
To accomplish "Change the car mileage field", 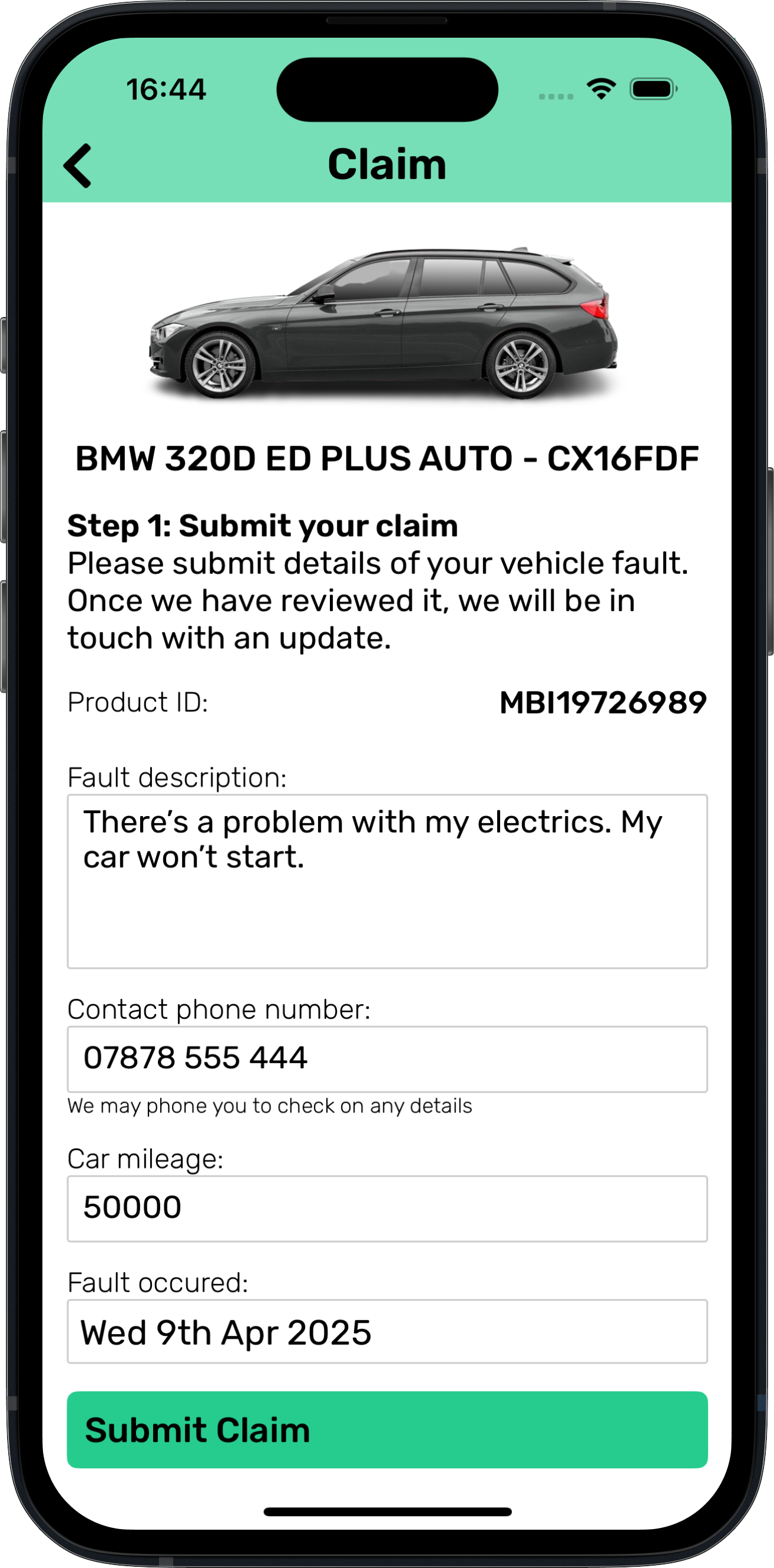I will coord(387,1207).
